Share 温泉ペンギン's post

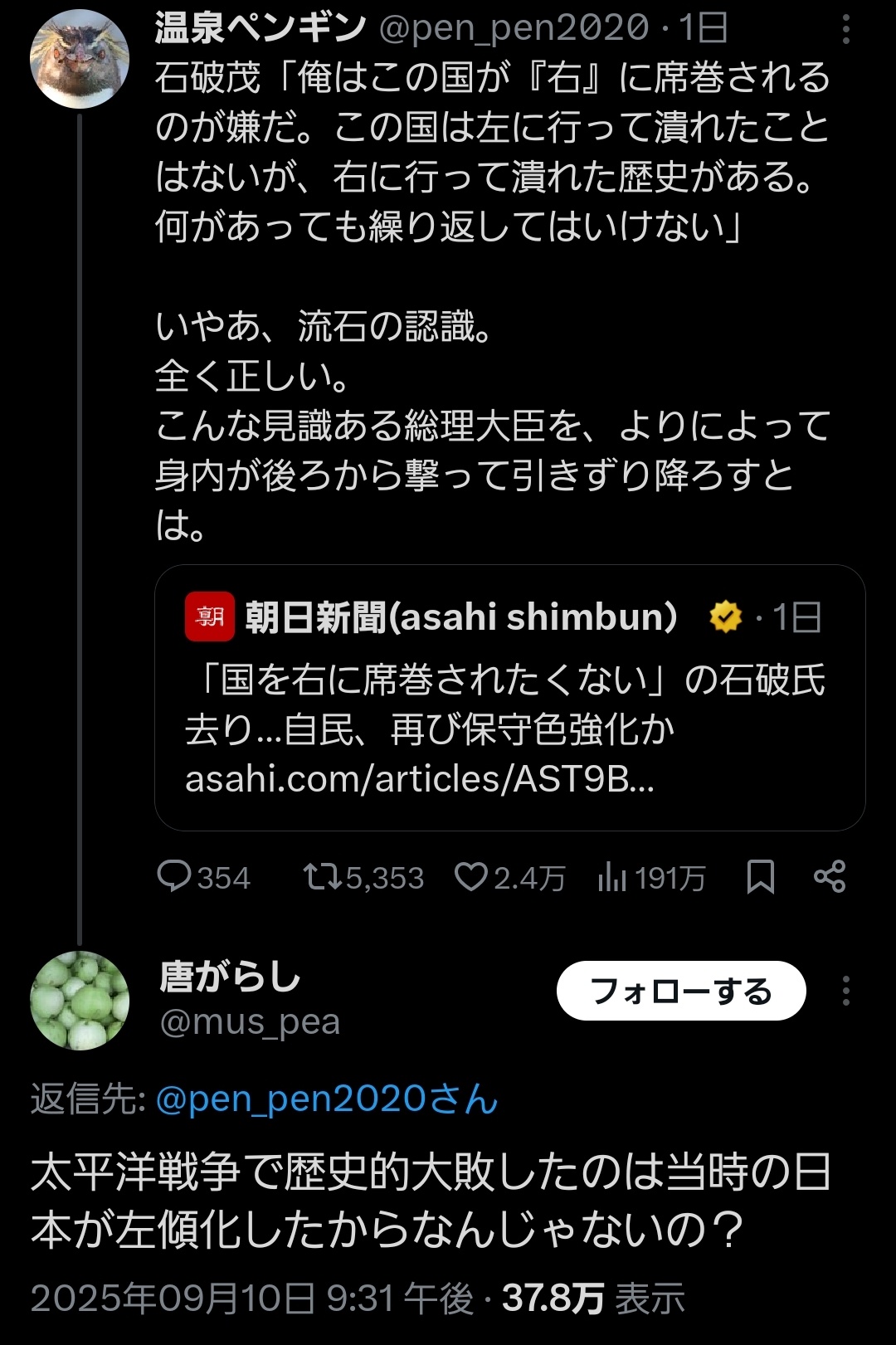point(830,877)
